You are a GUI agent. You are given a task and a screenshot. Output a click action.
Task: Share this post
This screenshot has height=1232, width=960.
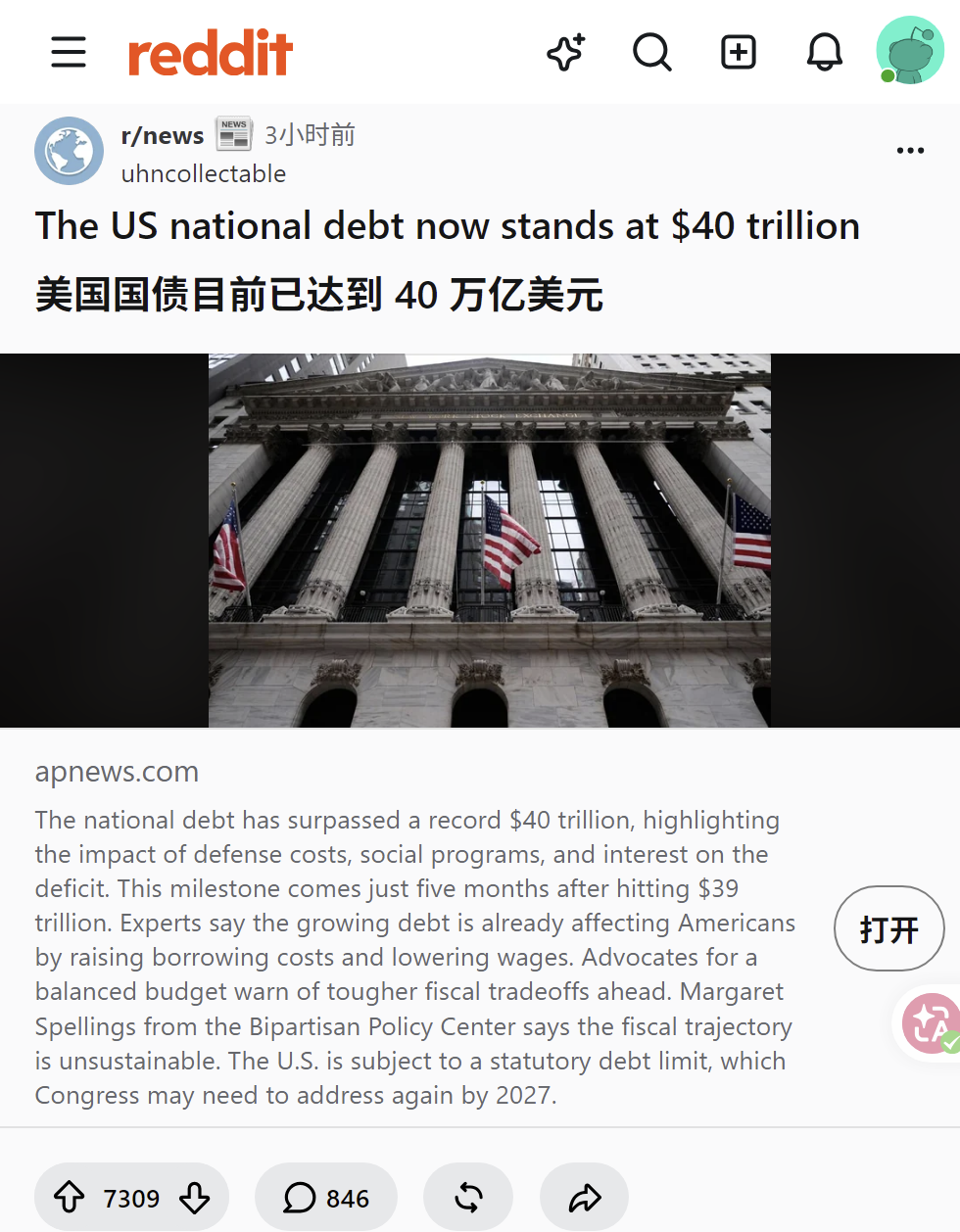click(585, 1198)
